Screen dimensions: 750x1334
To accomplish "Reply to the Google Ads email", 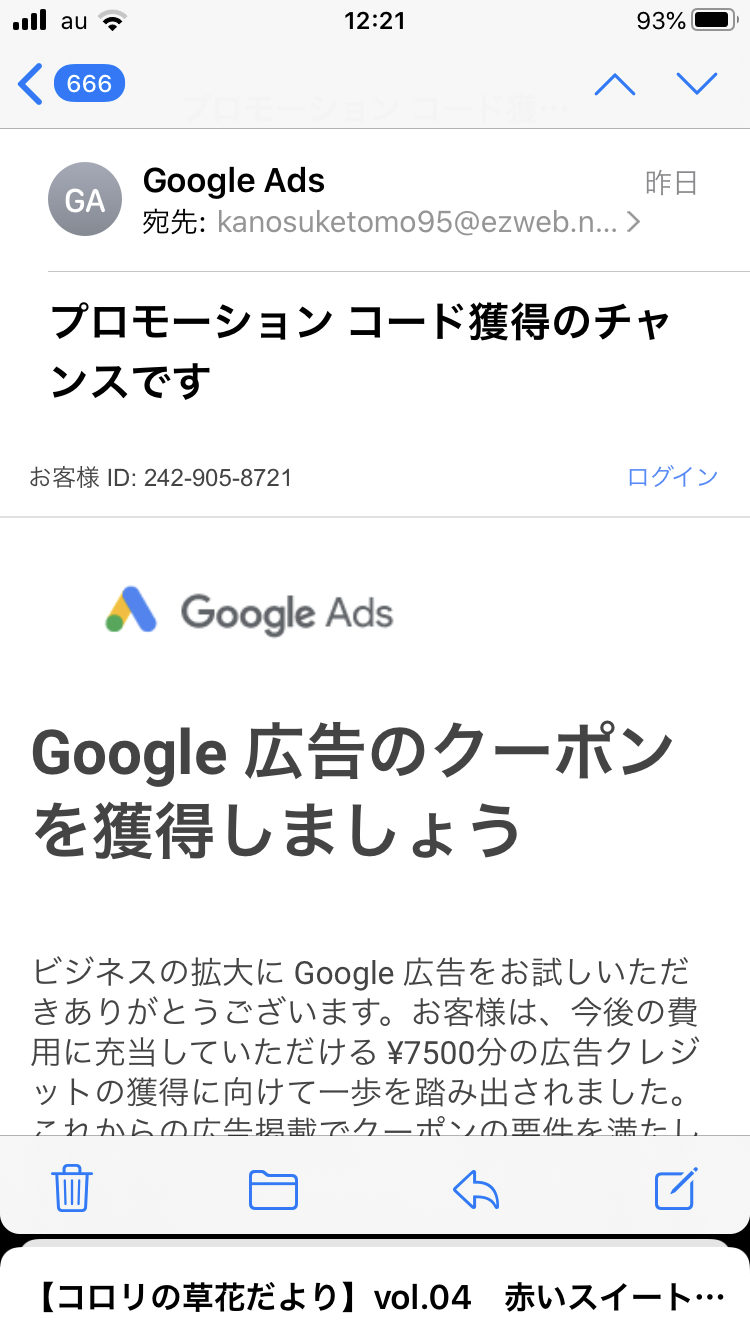I will pyautogui.click(x=476, y=1189).
